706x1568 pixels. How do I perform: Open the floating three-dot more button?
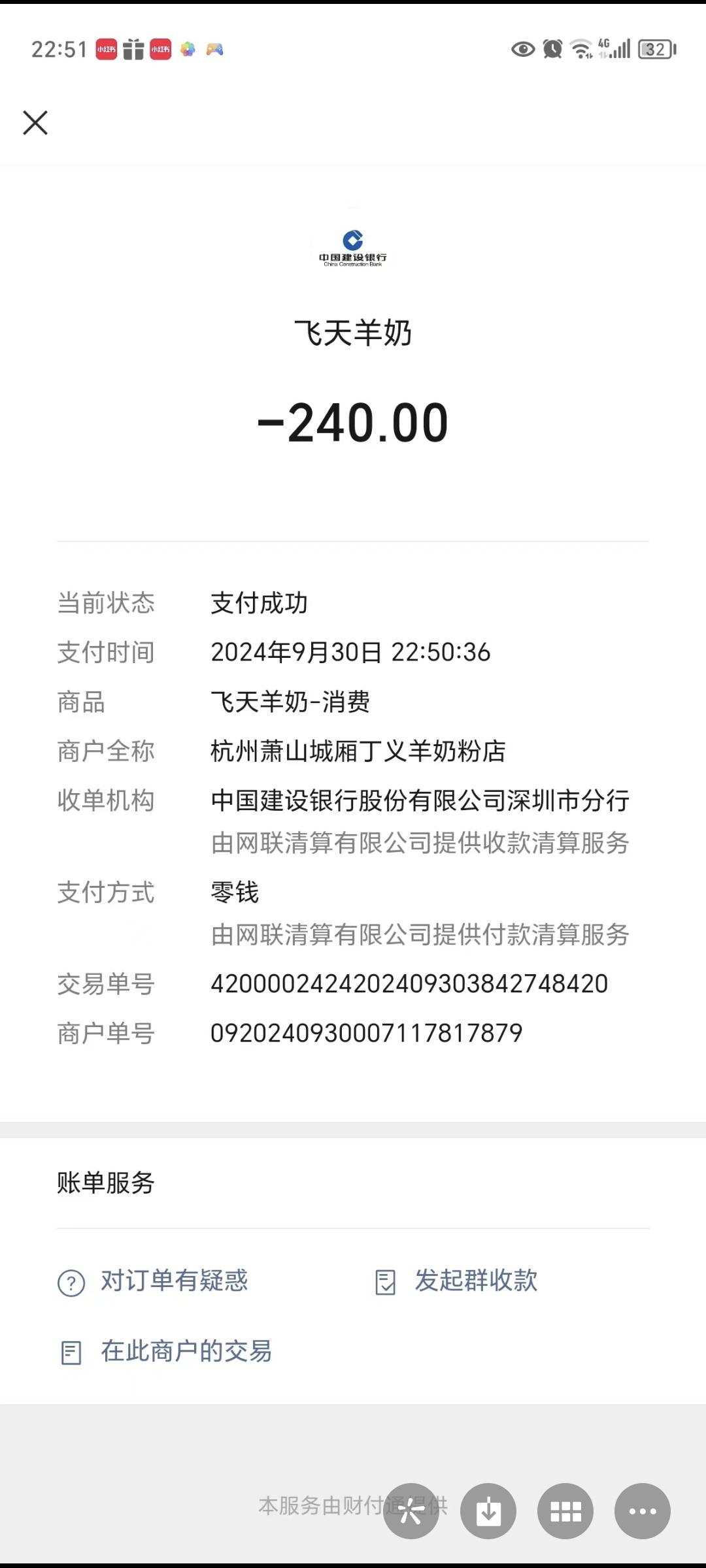click(643, 1511)
